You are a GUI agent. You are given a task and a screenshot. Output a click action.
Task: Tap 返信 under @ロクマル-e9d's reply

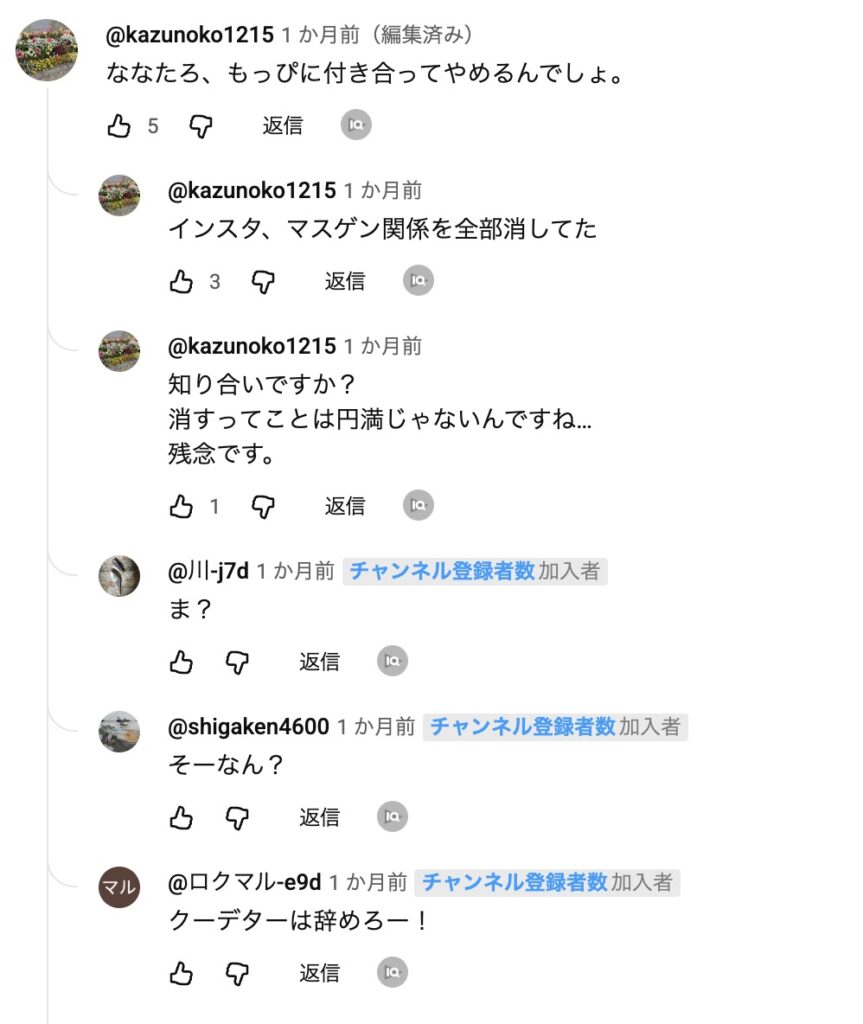coord(319,973)
